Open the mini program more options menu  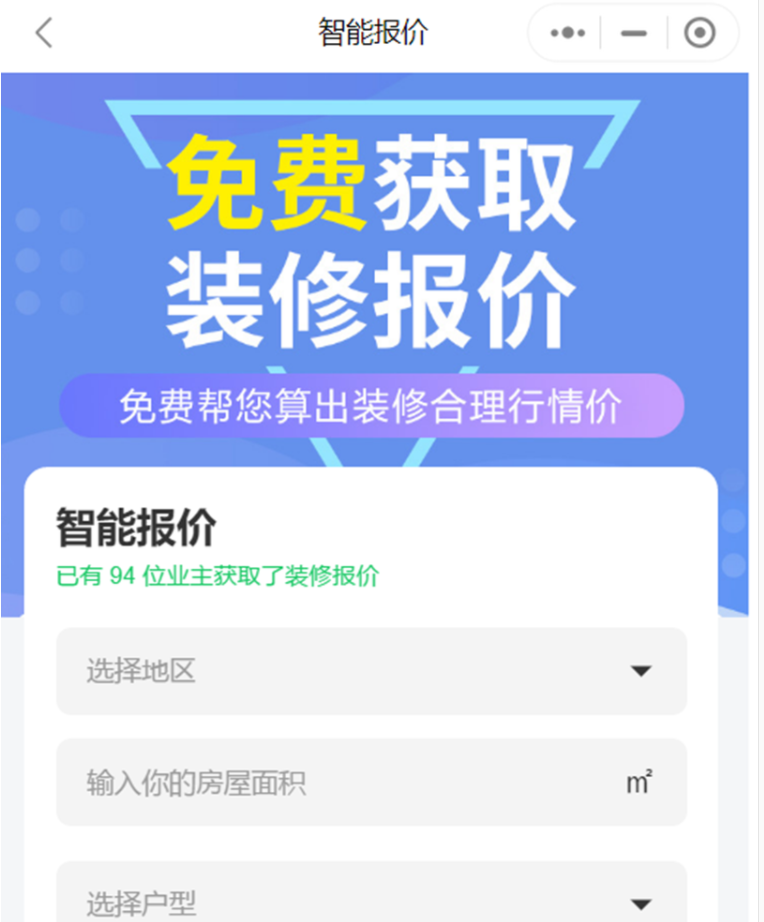pyautogui.click(x=567, y=33)
